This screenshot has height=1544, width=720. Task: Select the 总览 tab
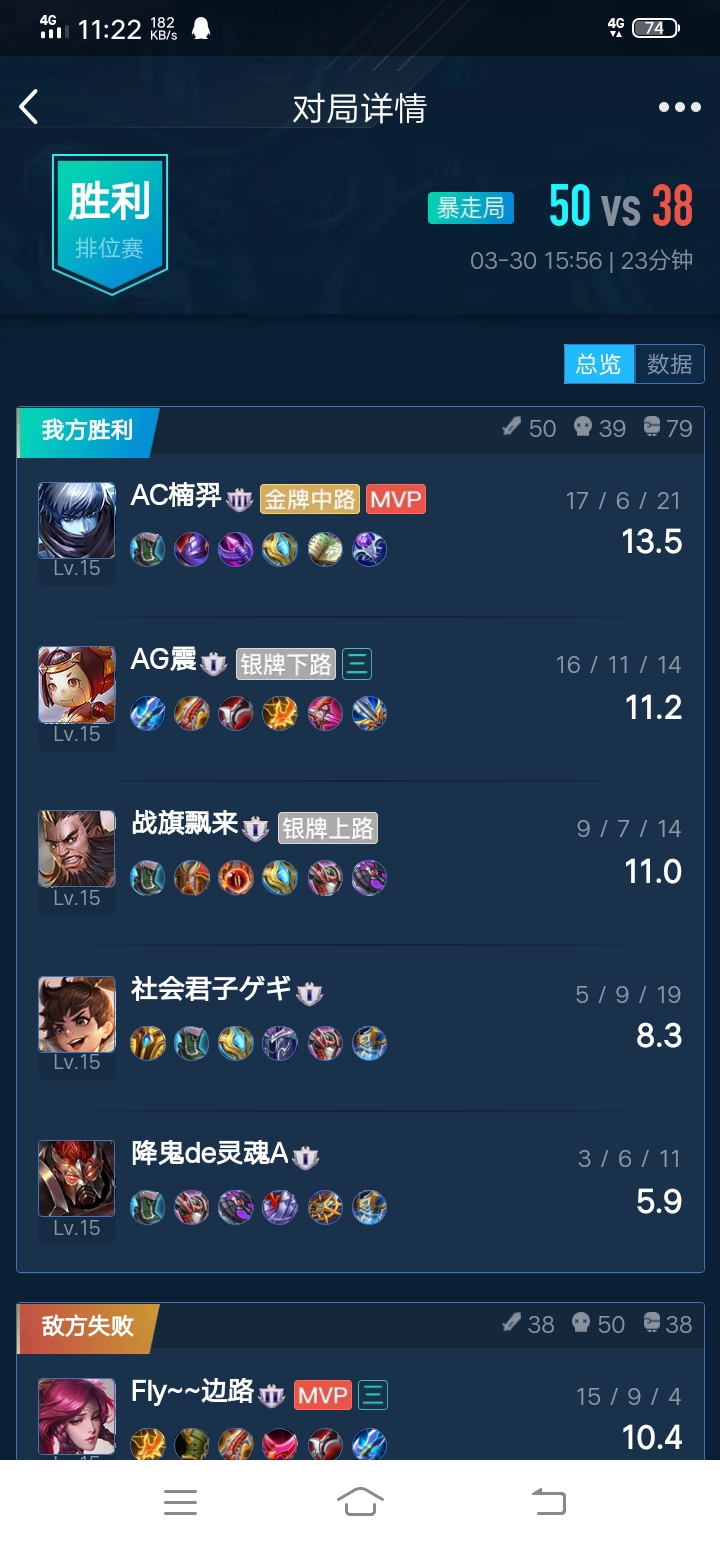point(599,364)
